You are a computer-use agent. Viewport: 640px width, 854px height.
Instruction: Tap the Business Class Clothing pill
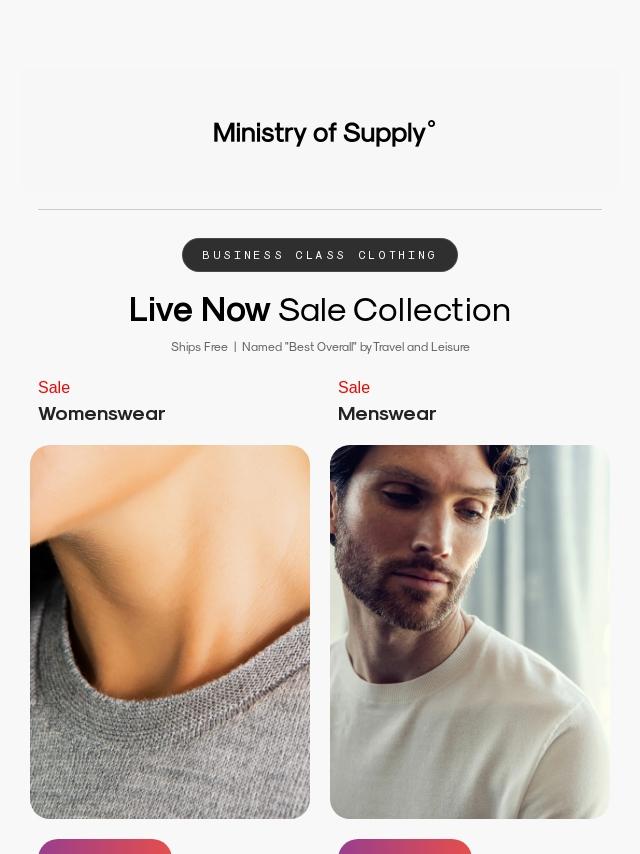pyautogui.click(x=320, y=255)
